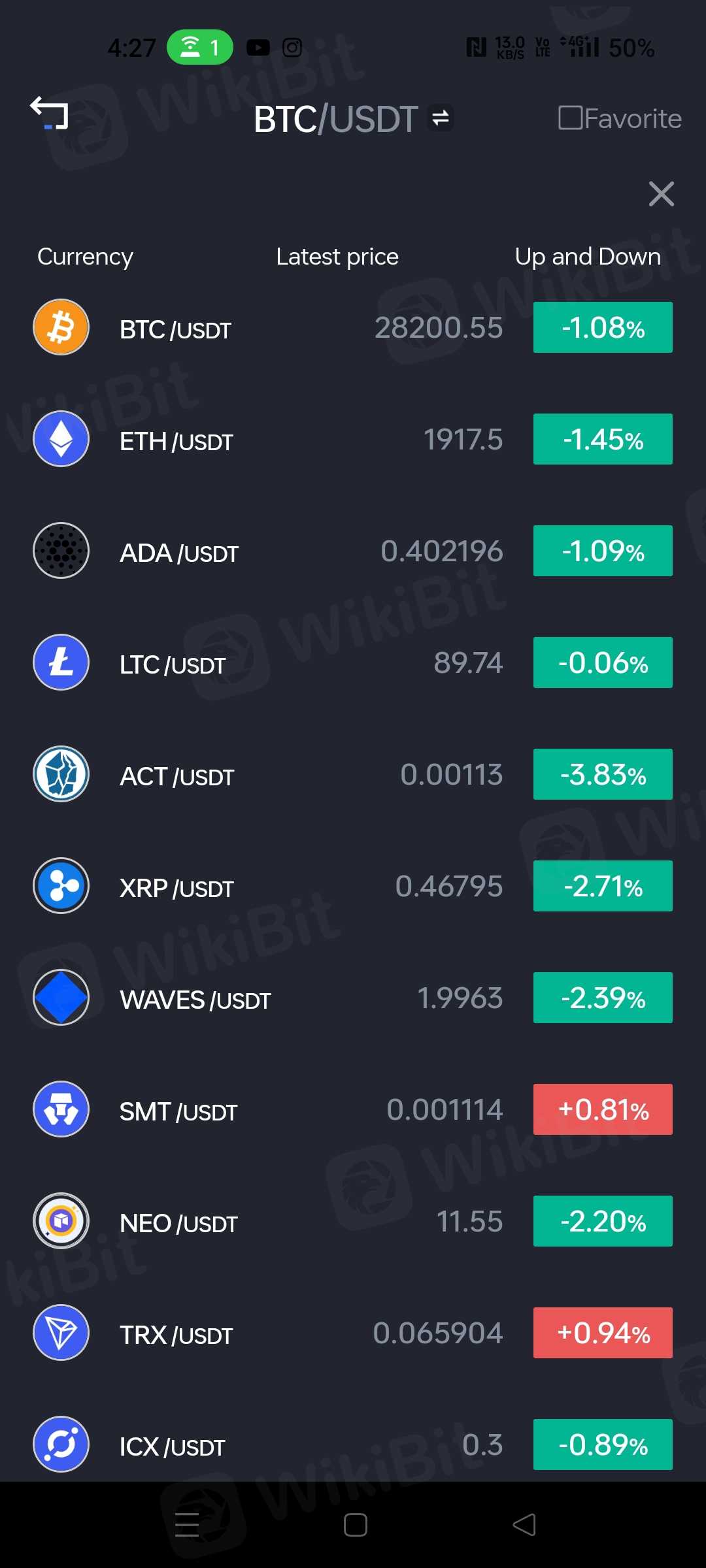Select the BTC/USDT pair

coord(353,327)
